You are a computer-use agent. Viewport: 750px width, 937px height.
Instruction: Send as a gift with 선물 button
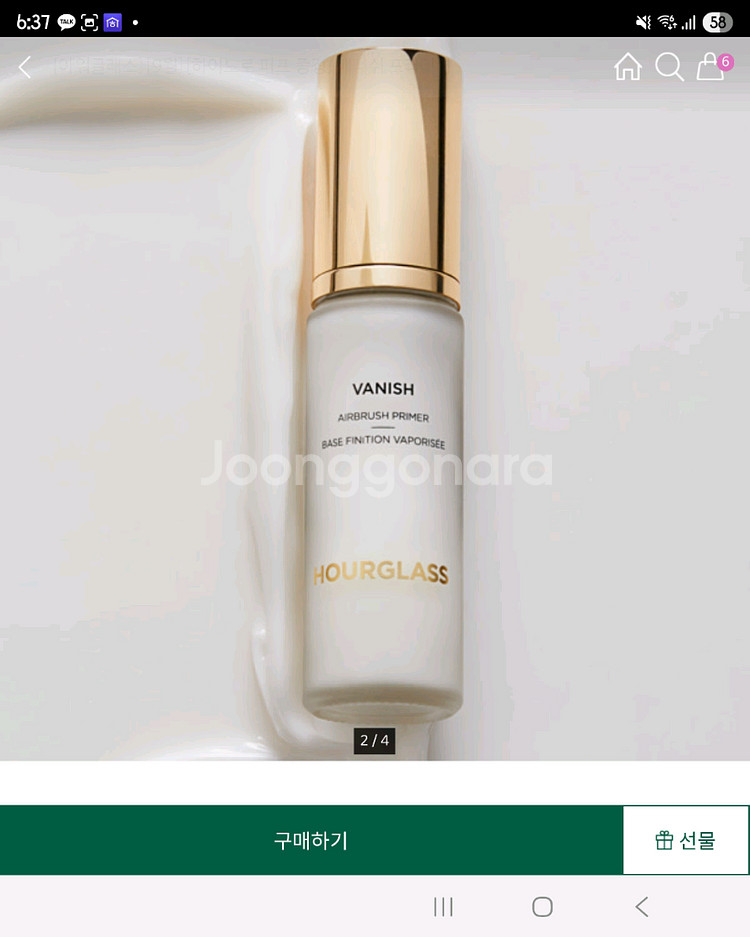685,840
